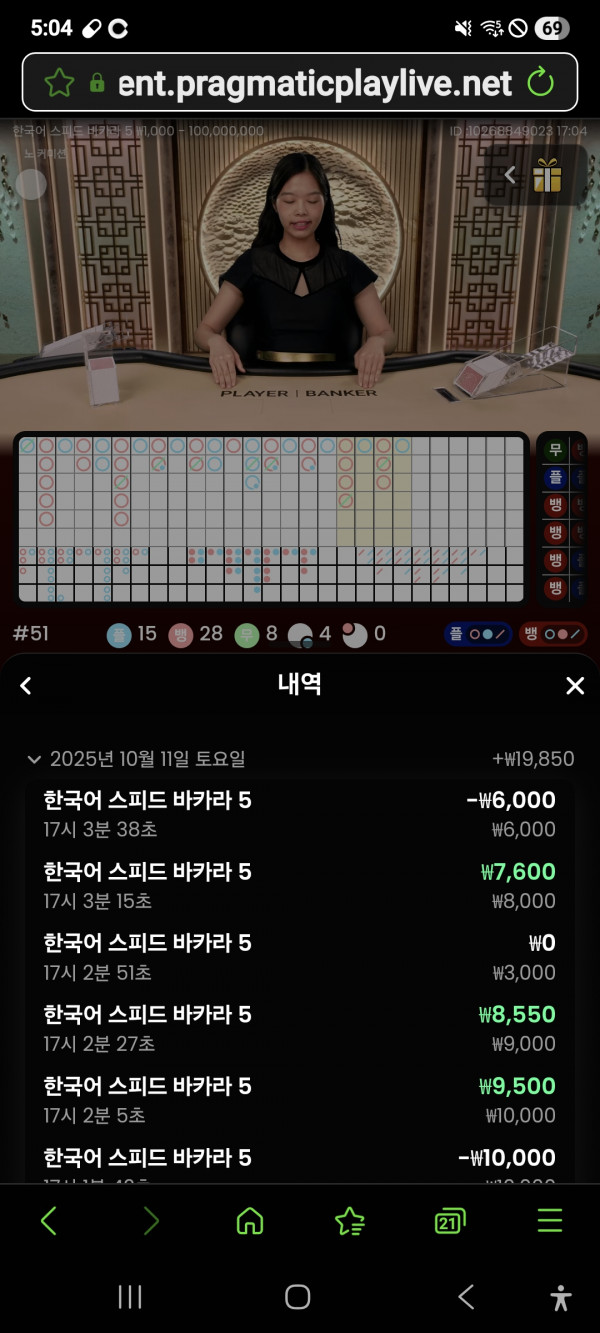Open the 17시 2분 51초 round record
This screenshot has width=600, height=1333.
(x=300, y=957)
